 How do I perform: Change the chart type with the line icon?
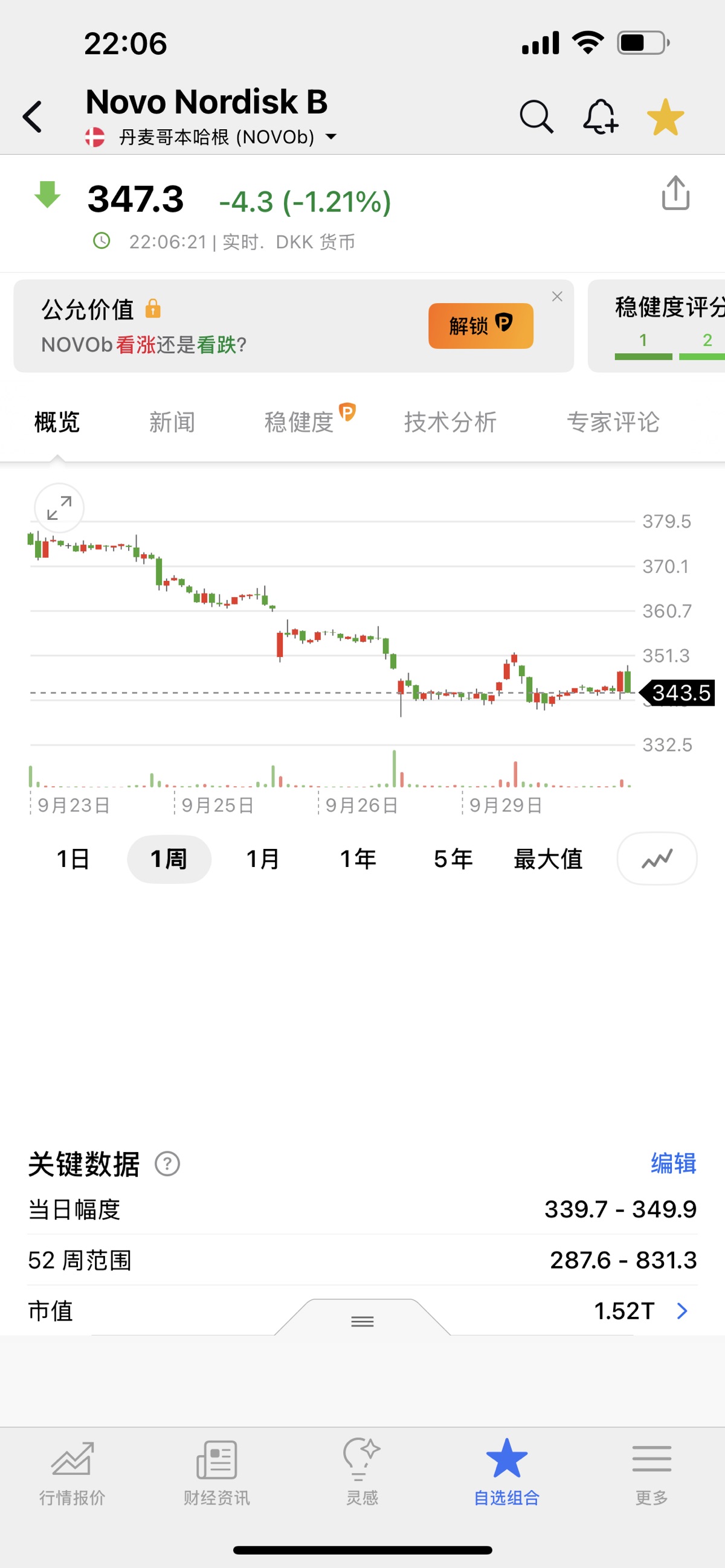point(657,859)
